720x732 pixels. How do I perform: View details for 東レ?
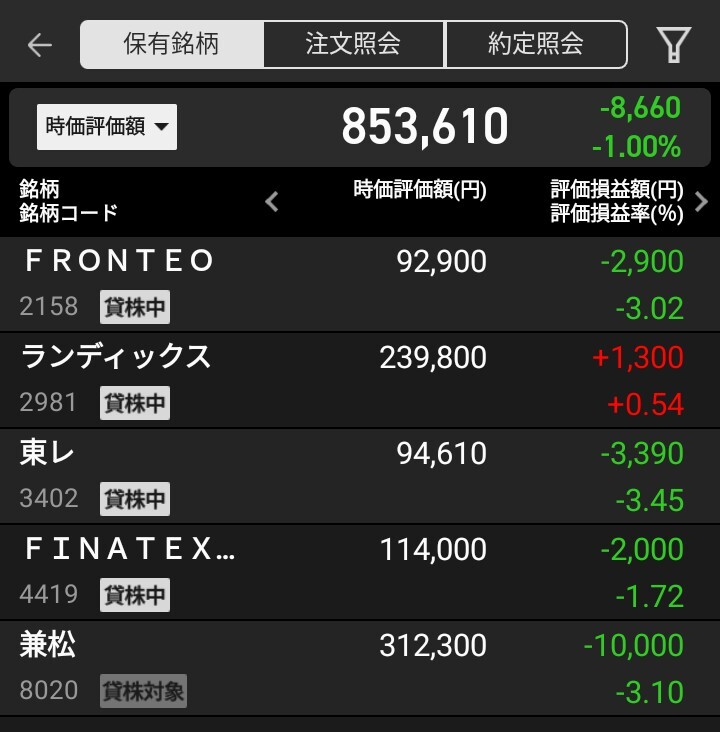[360, 476]
